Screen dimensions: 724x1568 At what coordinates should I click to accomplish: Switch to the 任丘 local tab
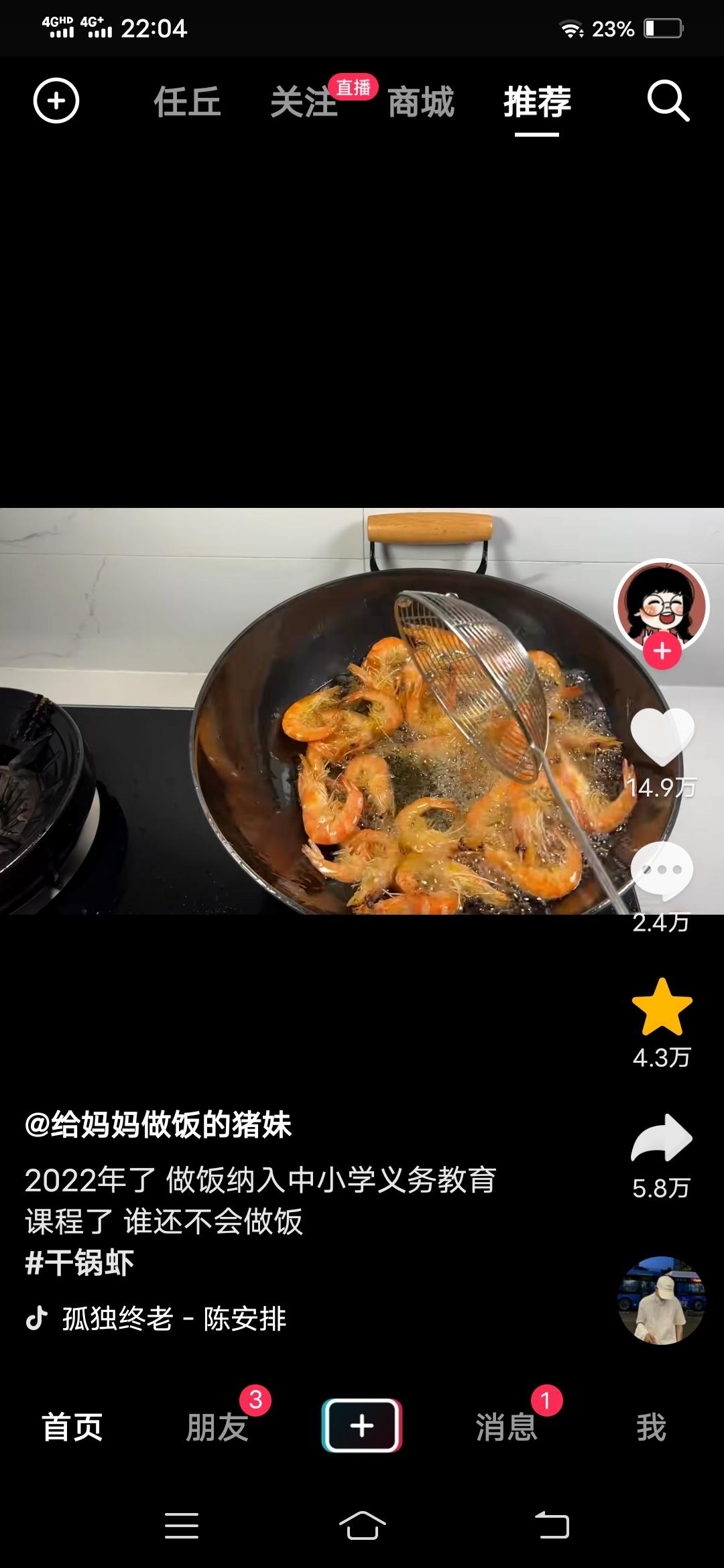point(187,102)
